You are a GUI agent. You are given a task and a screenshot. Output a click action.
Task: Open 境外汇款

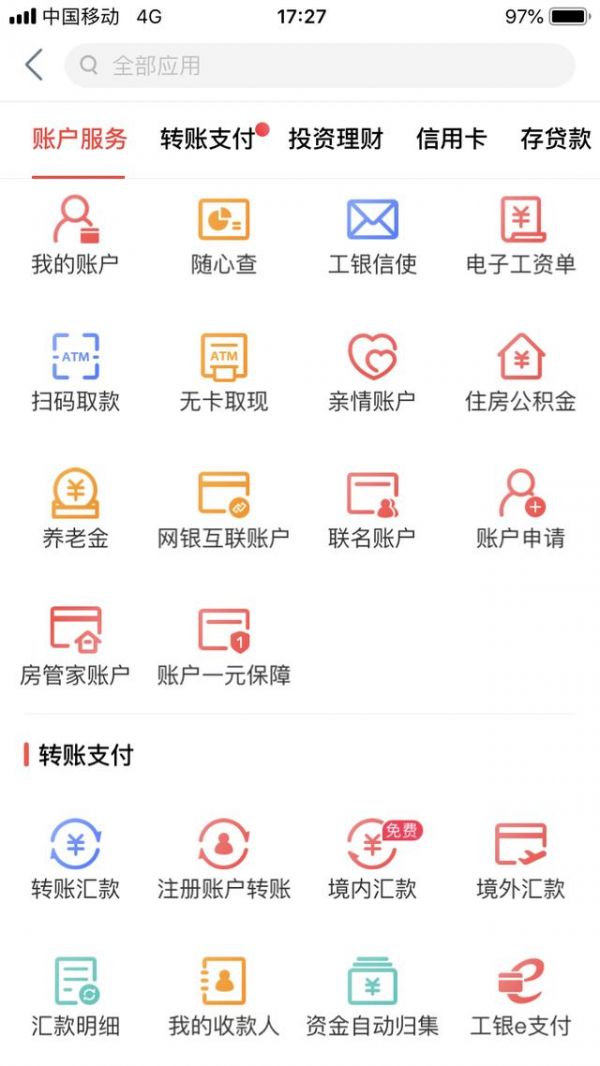click(520, 859)
